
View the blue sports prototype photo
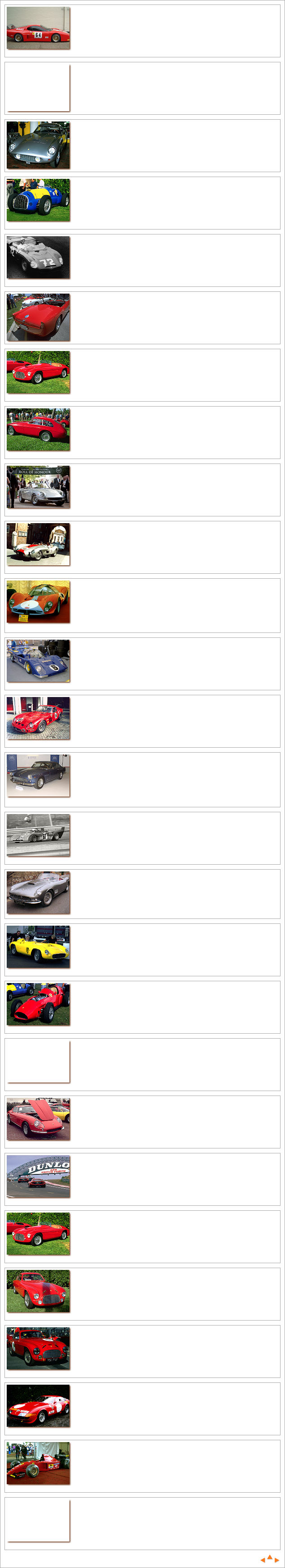click(39, 660)
